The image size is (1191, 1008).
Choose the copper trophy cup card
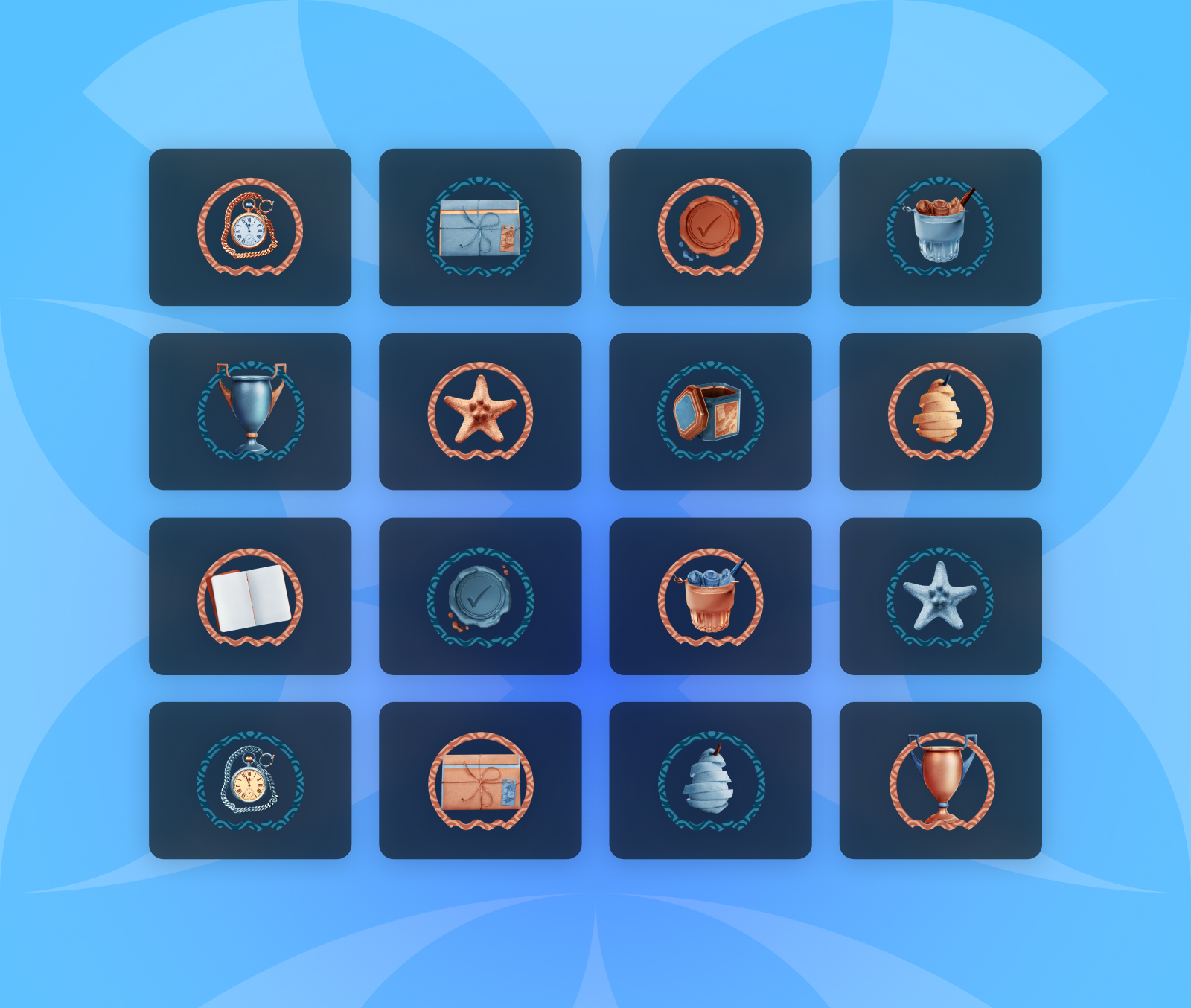click(940, 780)
